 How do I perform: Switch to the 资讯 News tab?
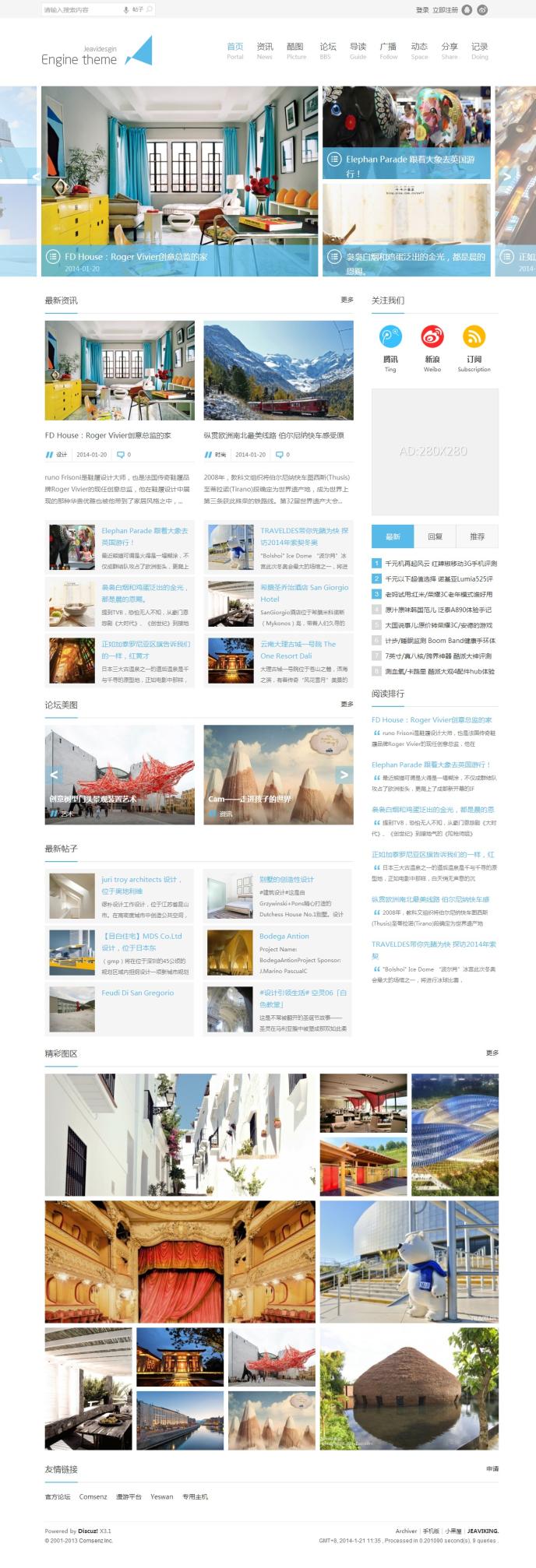265,51
